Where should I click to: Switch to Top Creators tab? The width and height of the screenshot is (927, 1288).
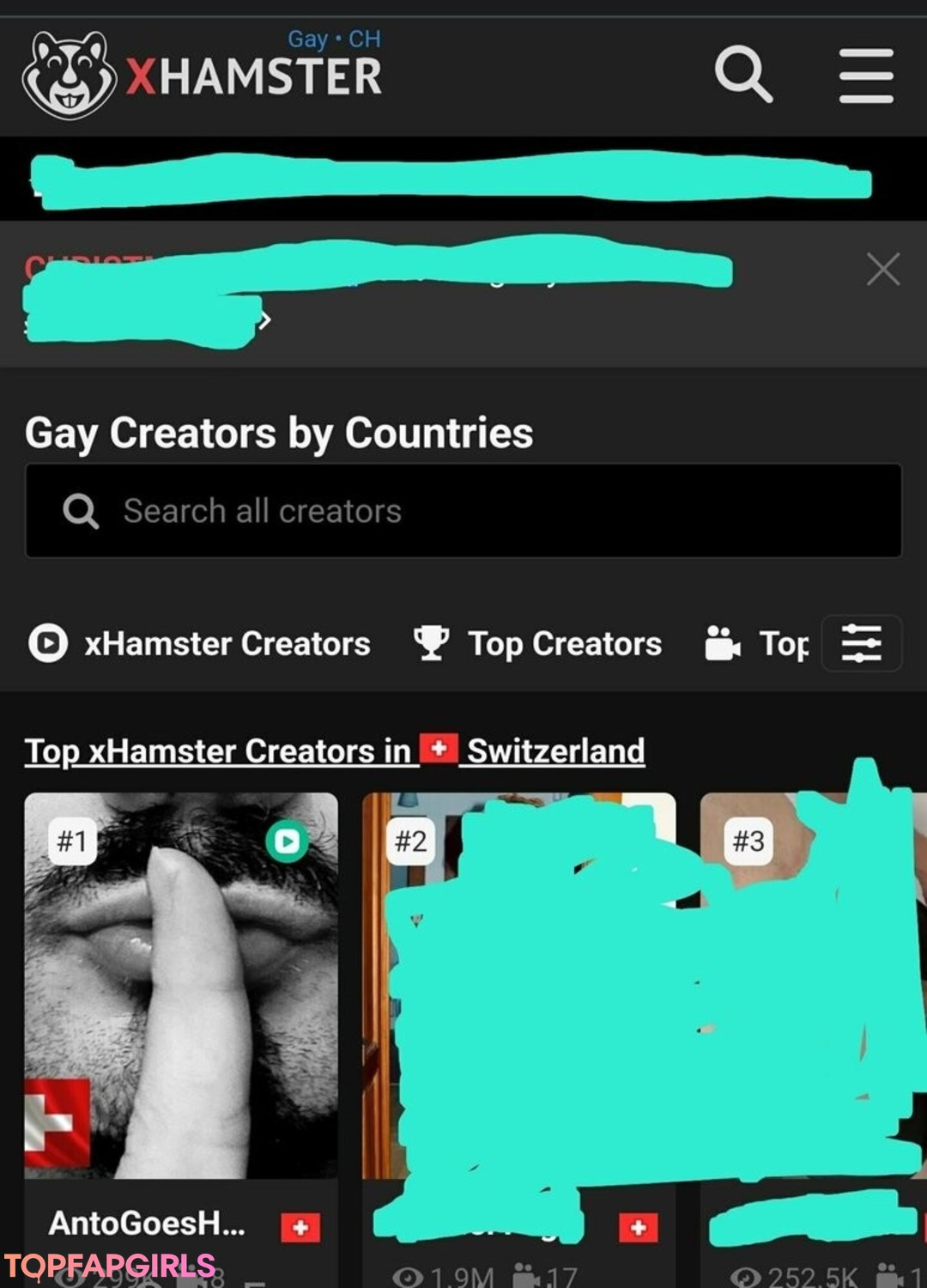pyautogui.click(x=538, y=643)
